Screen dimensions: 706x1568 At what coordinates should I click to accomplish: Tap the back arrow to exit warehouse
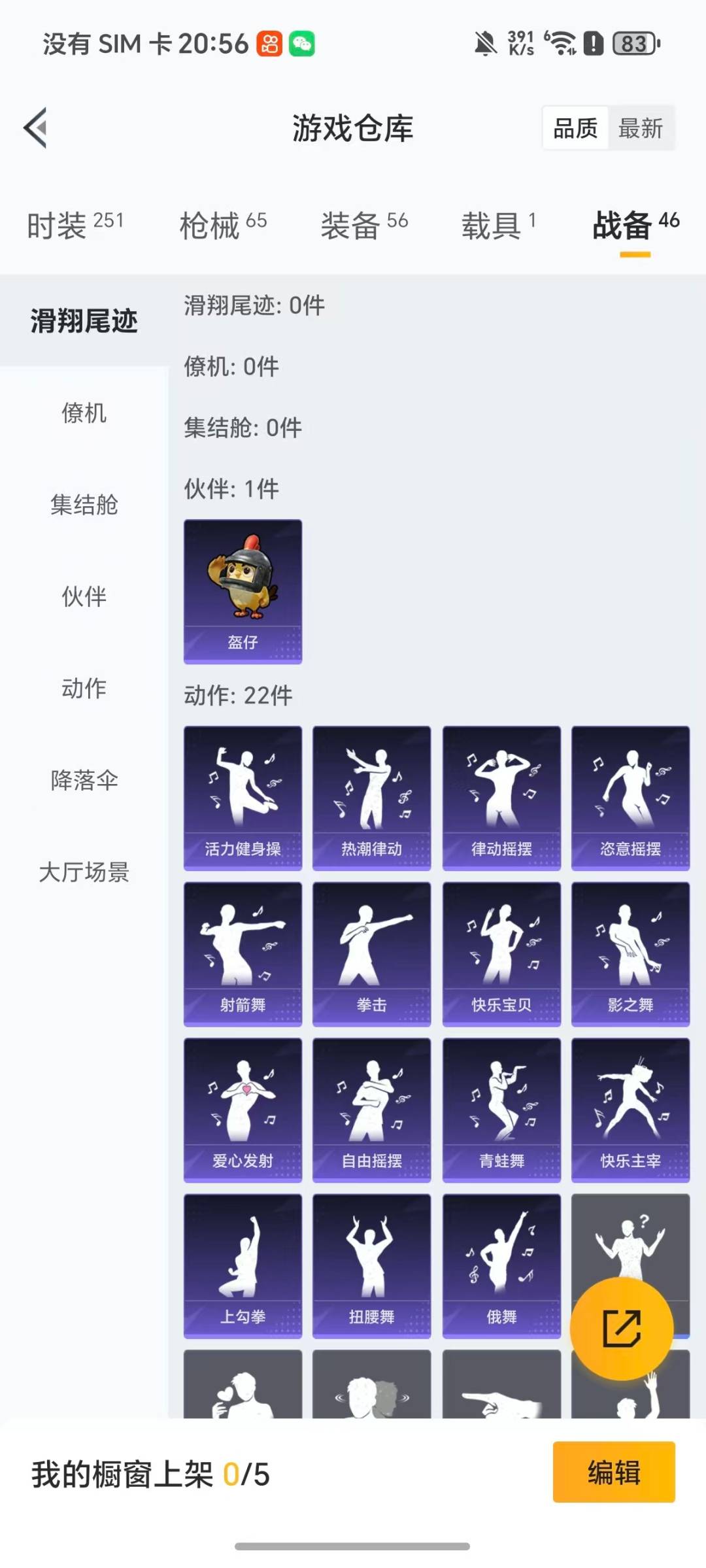coord(36,128)
